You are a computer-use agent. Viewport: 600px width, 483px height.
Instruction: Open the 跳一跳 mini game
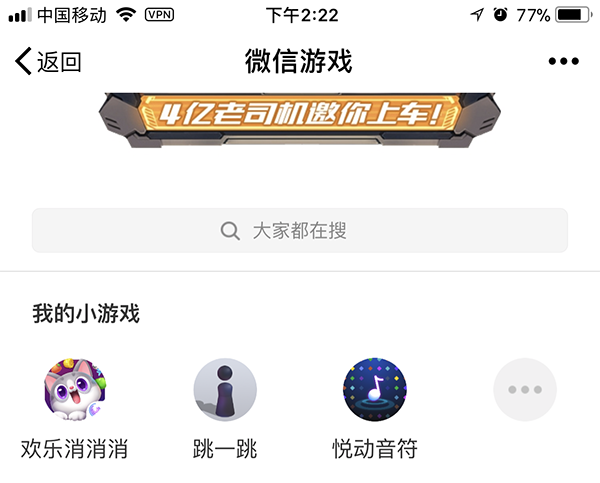pos(225,390)
